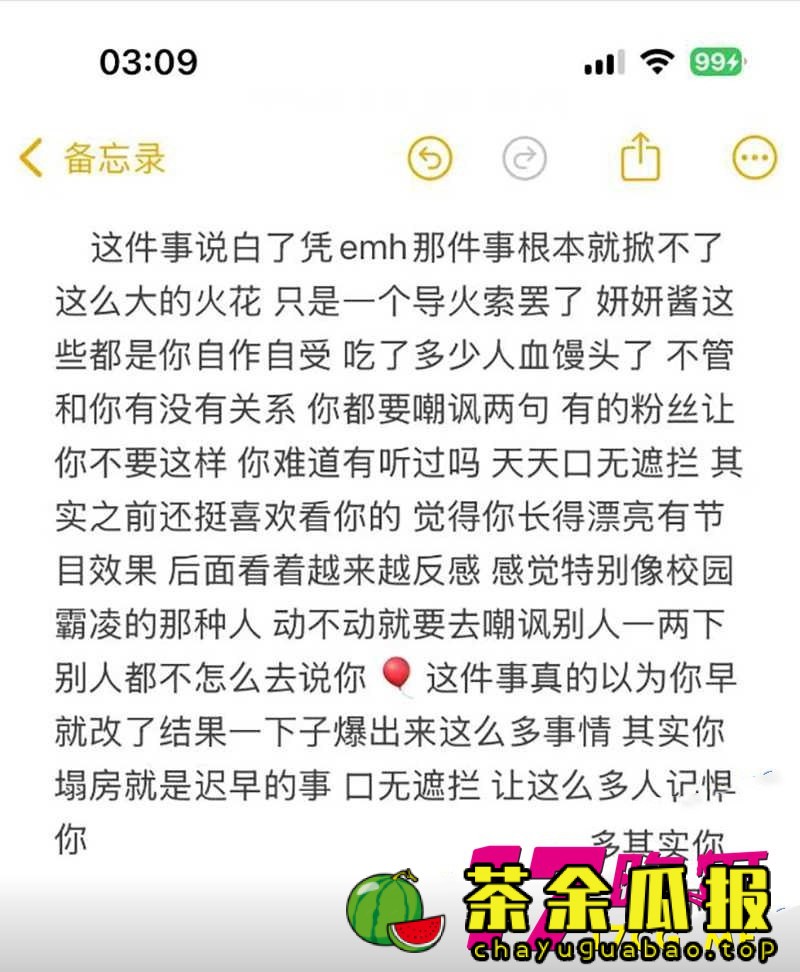
Task: Go back to the 备忘录 list
Action: point(91,158)
